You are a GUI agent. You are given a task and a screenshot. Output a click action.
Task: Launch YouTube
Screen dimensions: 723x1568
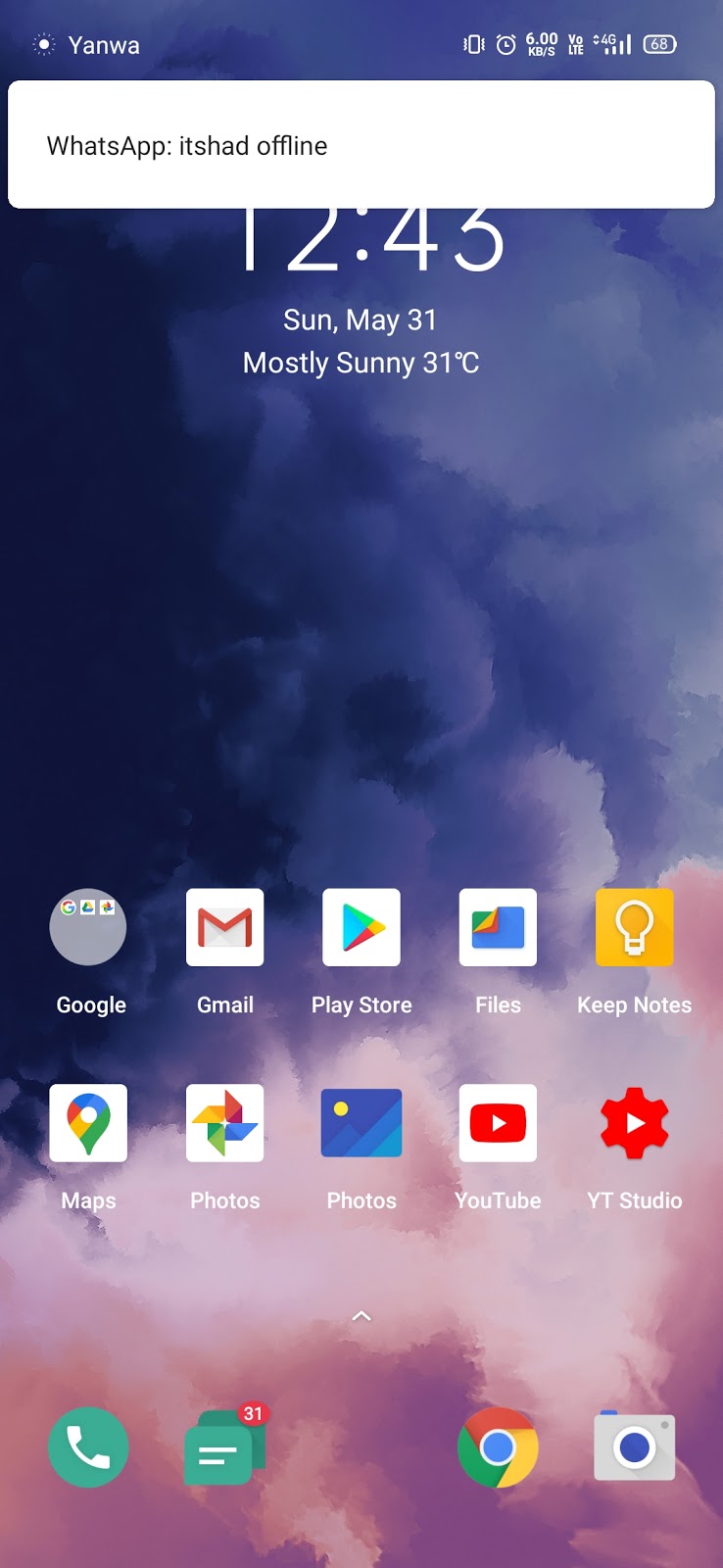click(498, 1123)
